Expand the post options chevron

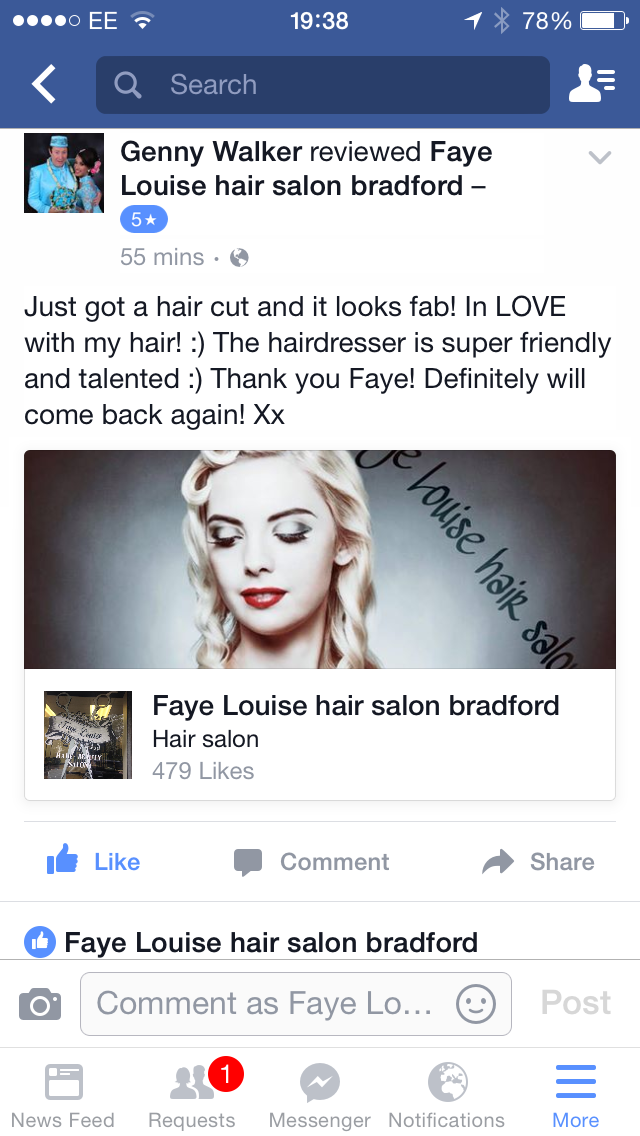coord(600,156)
